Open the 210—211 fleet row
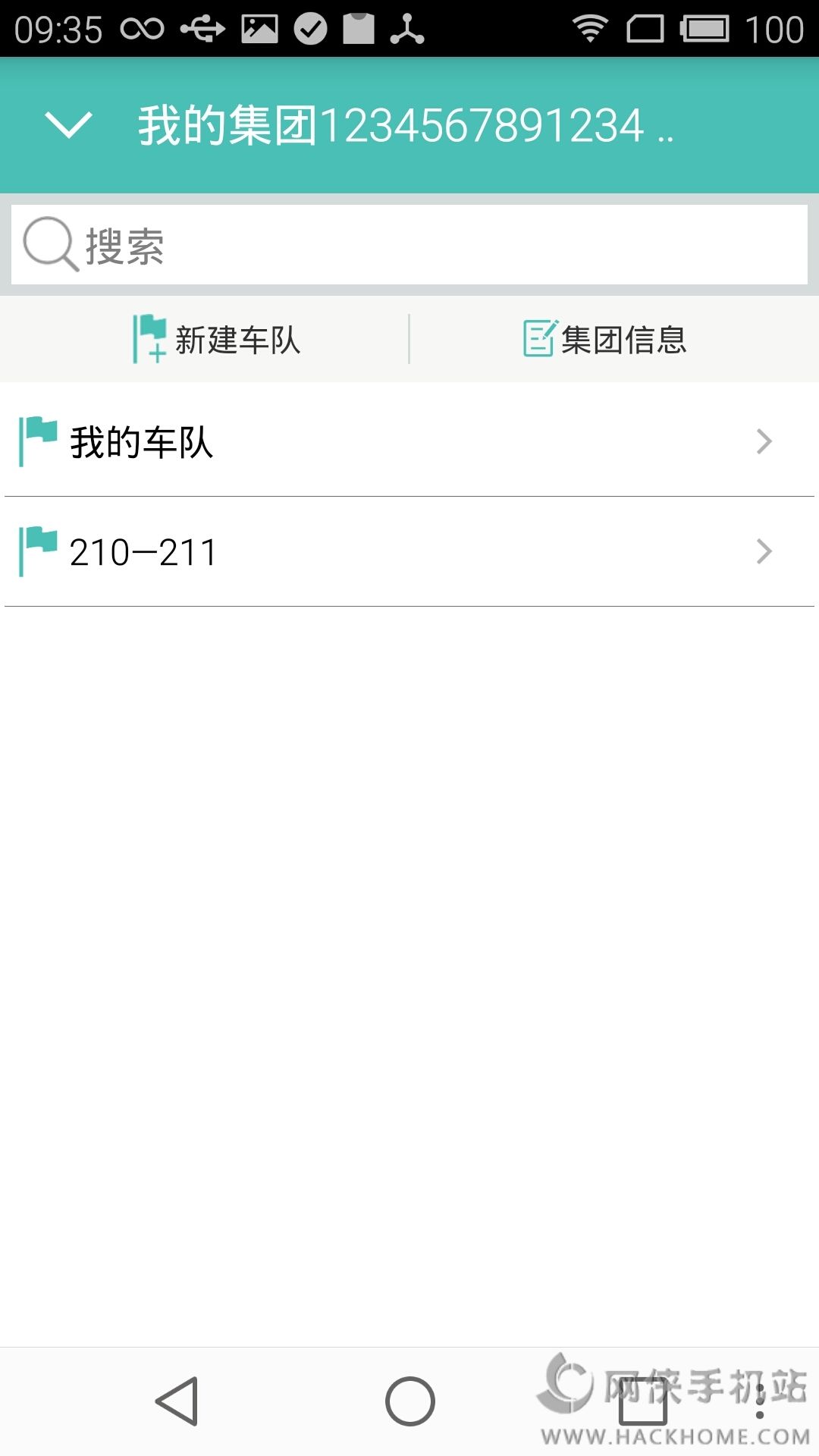 coord(409,551)
